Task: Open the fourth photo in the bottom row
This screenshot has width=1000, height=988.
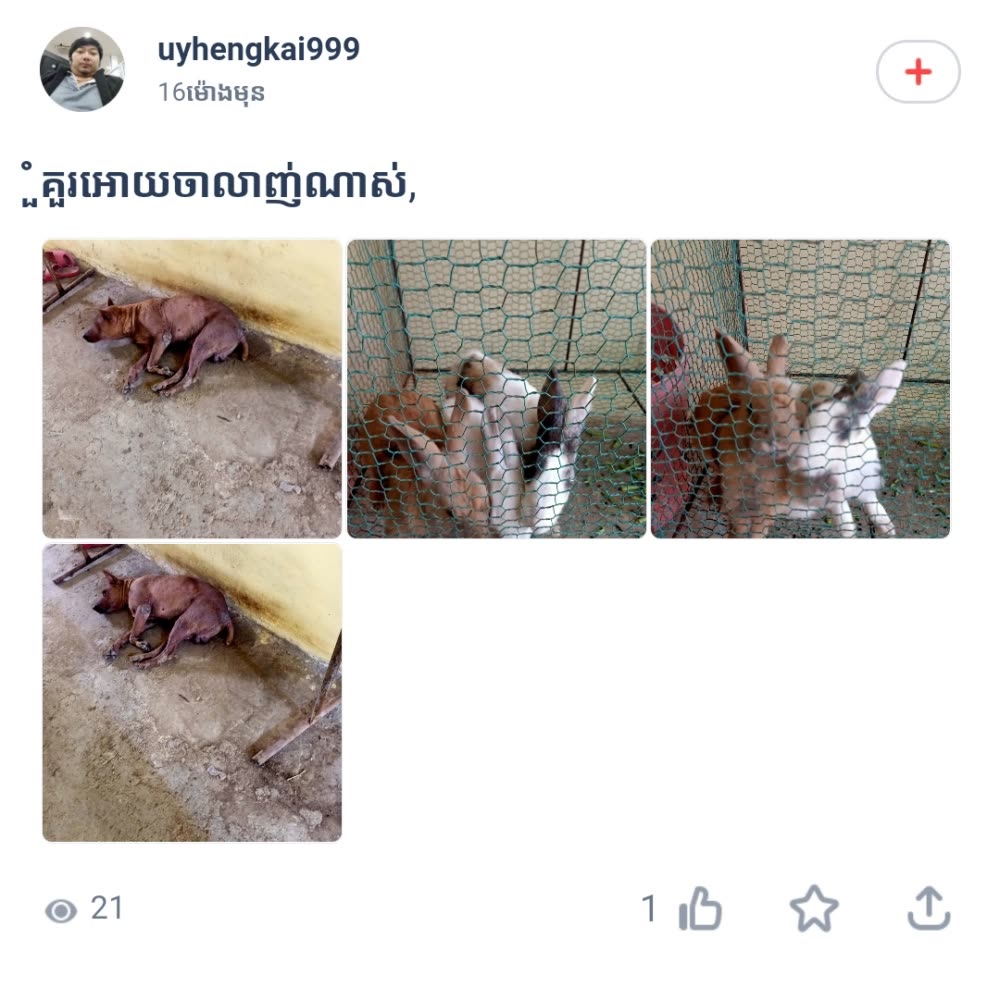Action: coord(192,692)
